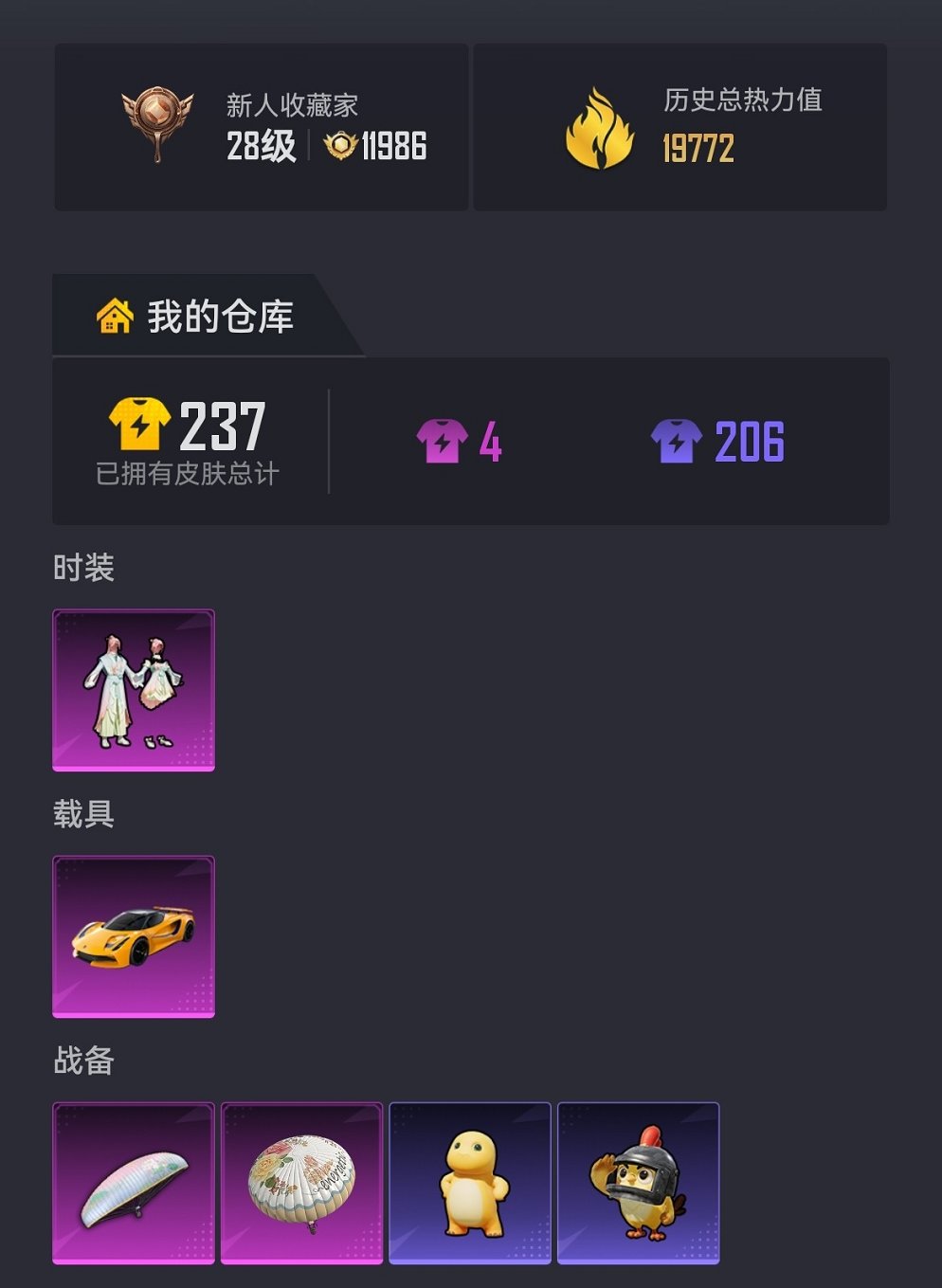Show all 237 owned skins
The image size is (942, 1288).
(188, 442)
